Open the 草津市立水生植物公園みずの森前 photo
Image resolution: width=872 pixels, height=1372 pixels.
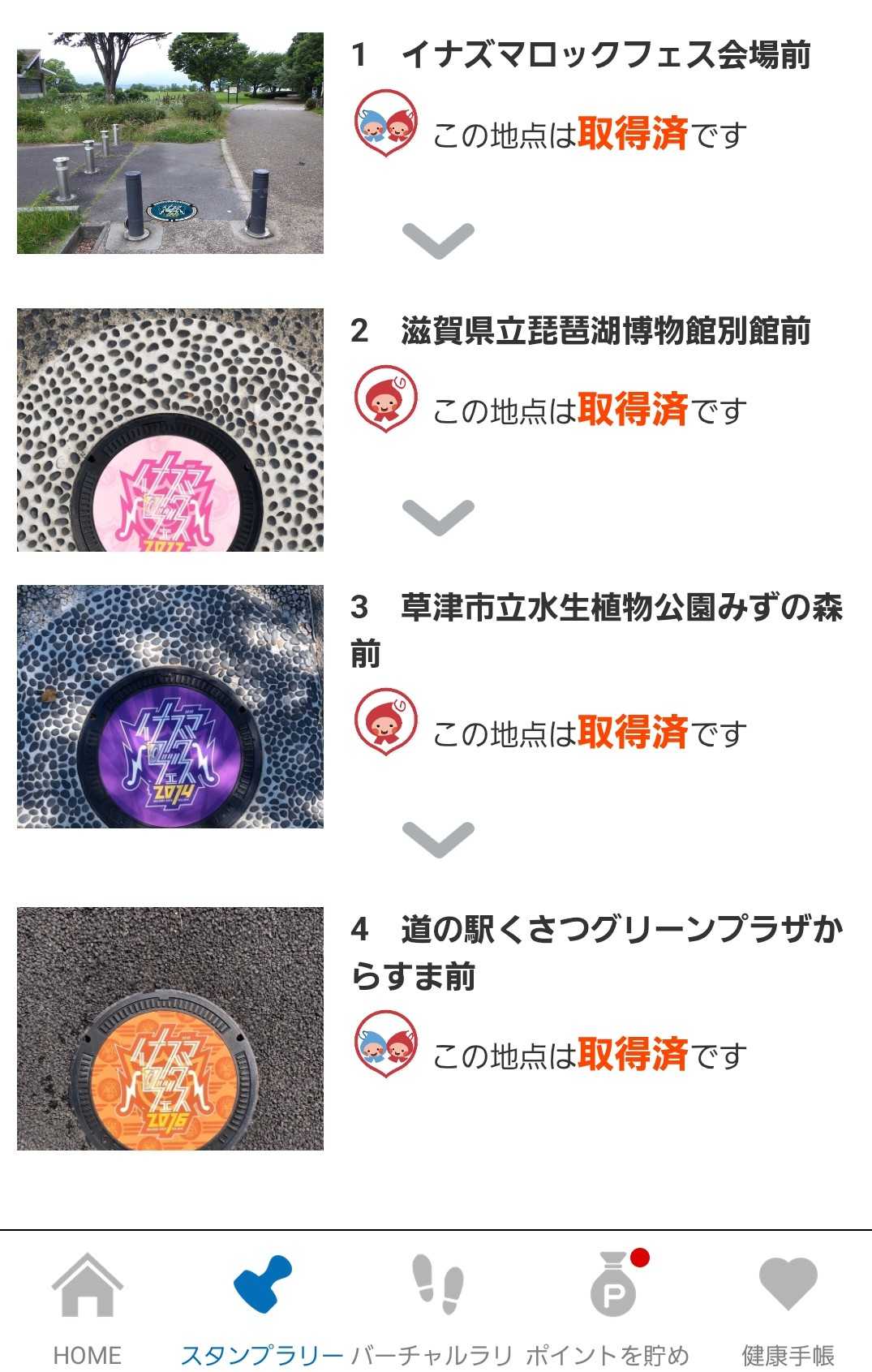(170, 706)
